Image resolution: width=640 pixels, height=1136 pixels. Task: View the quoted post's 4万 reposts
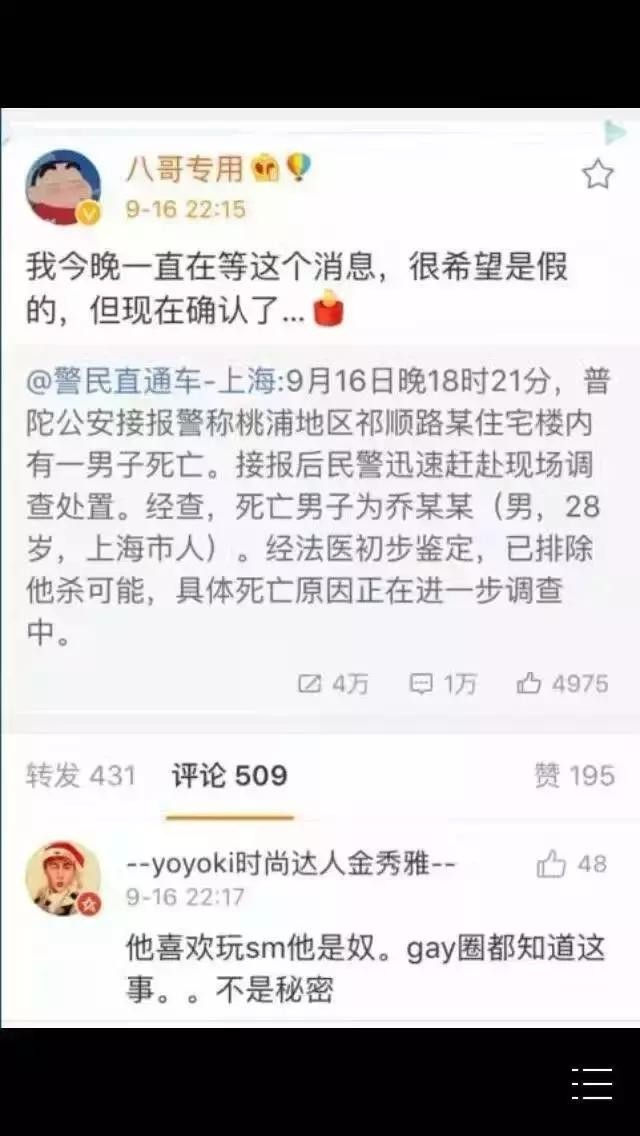(334, 684)
